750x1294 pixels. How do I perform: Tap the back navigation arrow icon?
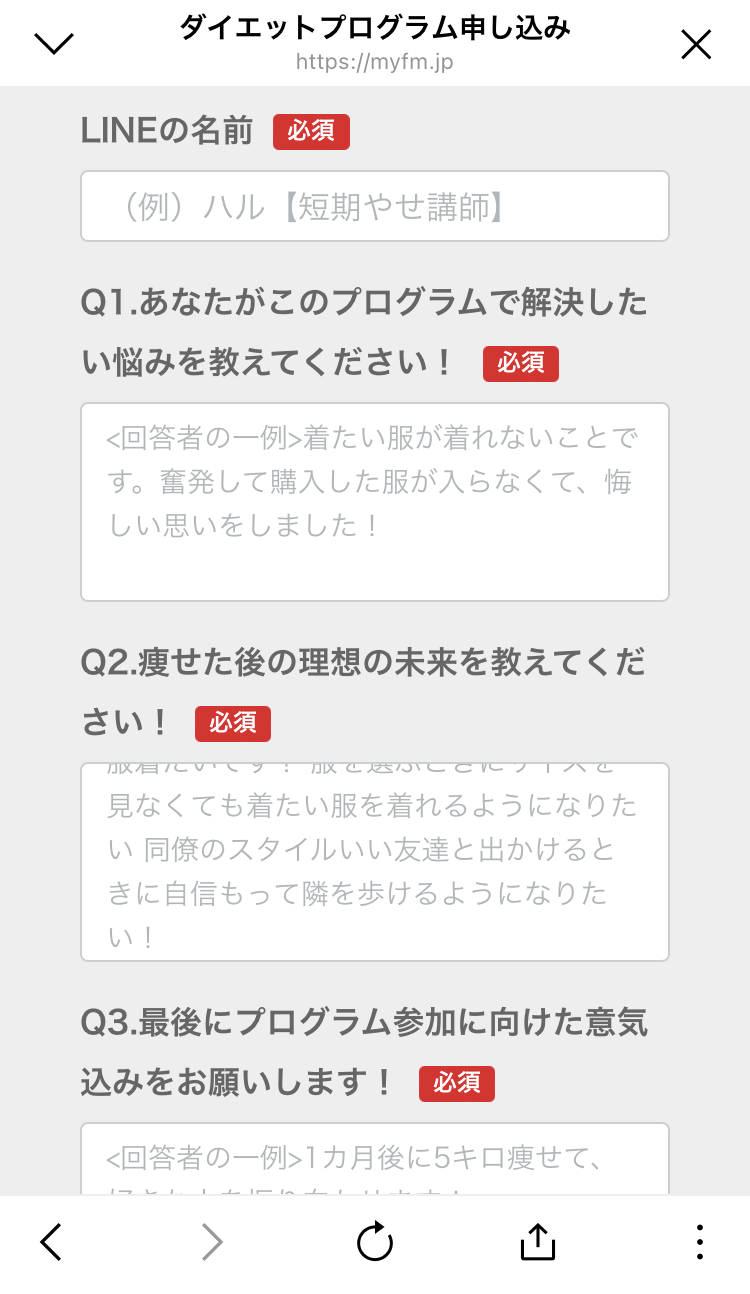pyautogui.click(x=50, y=1242)
